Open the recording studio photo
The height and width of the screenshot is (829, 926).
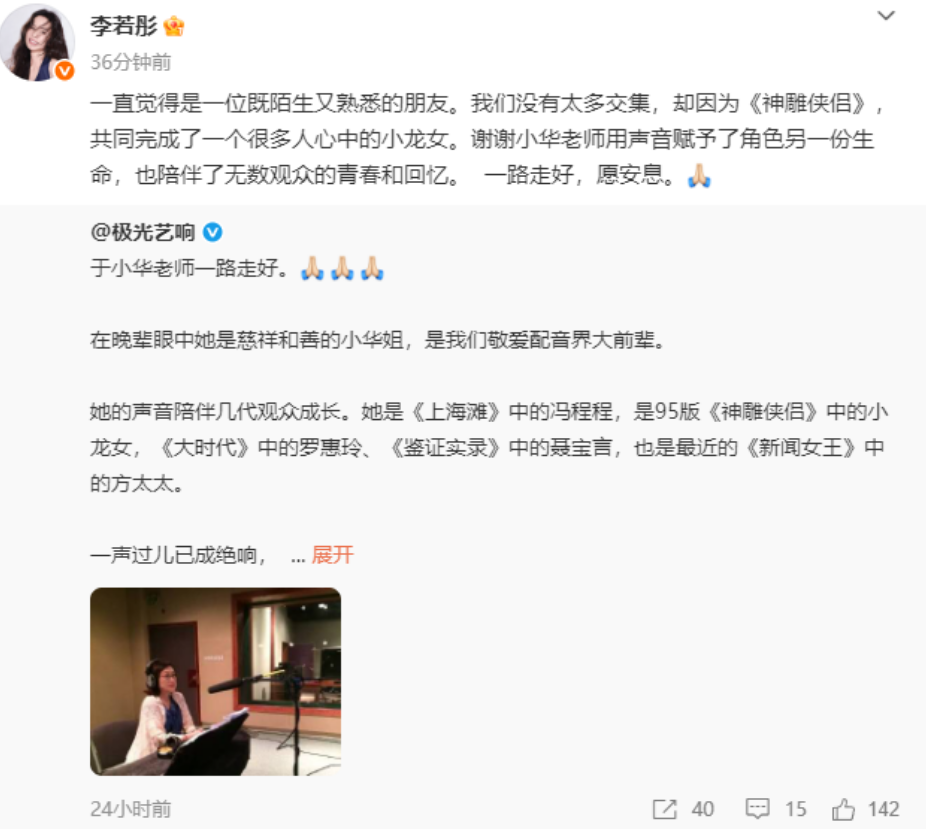click(216, 681)
